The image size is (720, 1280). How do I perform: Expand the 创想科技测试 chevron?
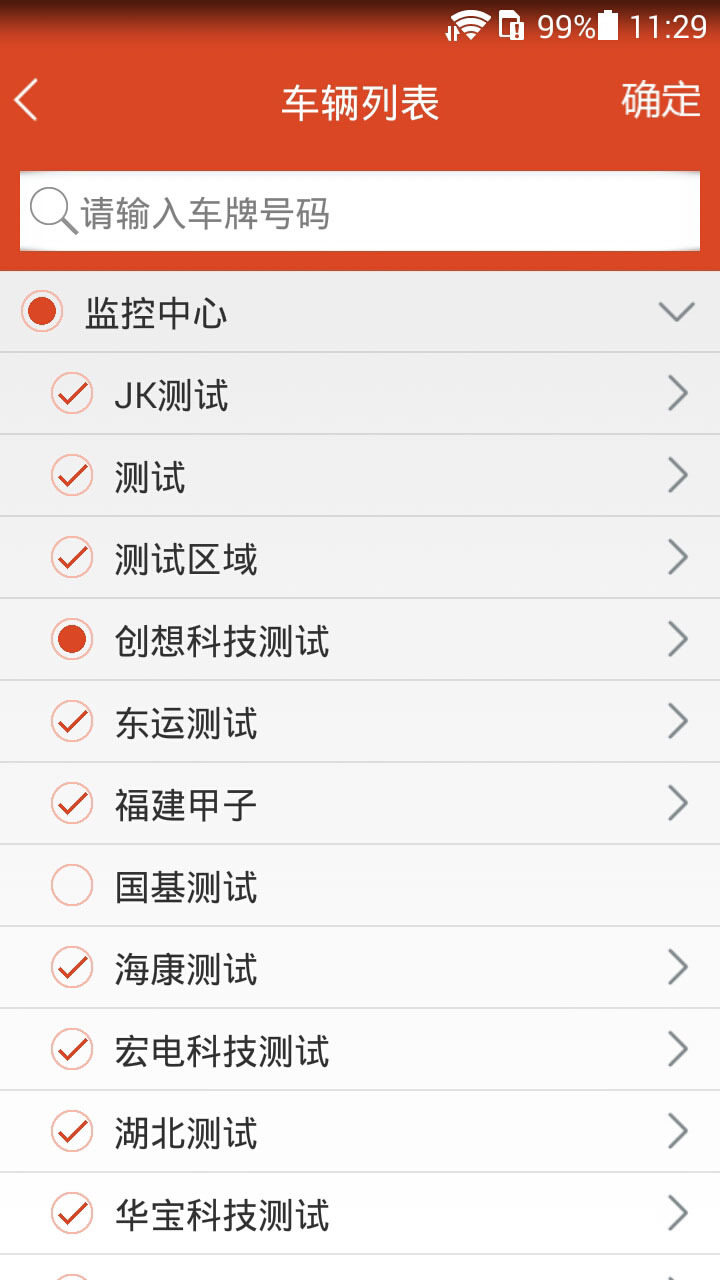(x=677, y=640)
